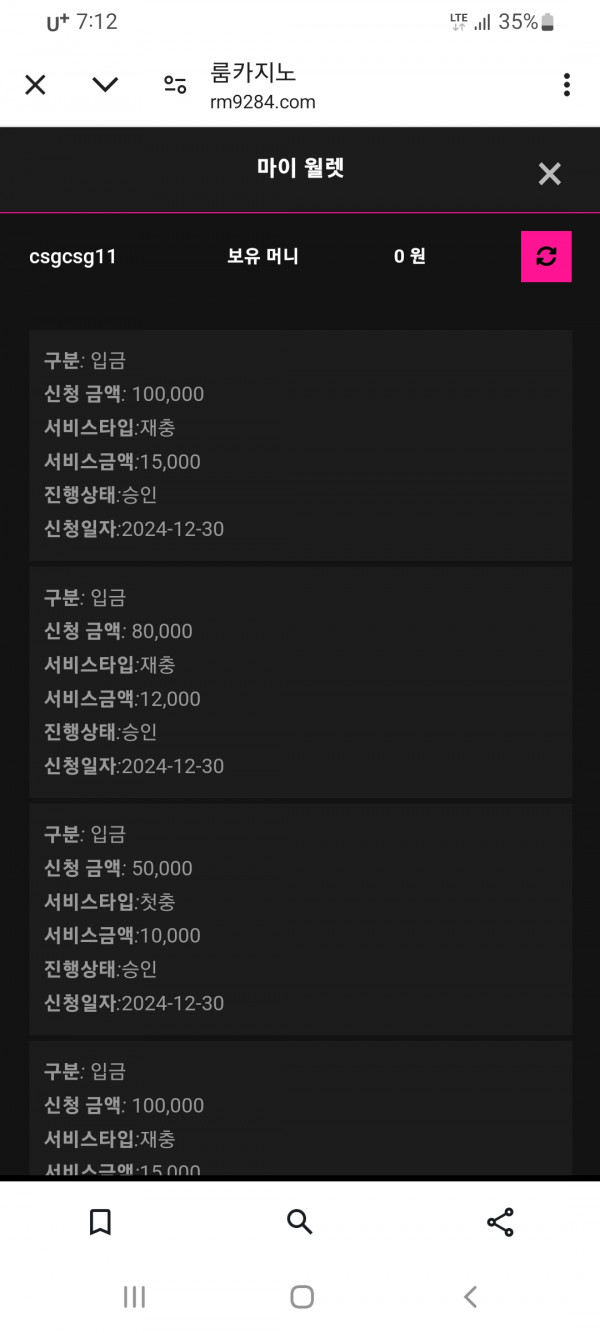The width and height of the screenshot is (600, 1333).
Task: Close the browser custom tab
Action: (35, 85)
